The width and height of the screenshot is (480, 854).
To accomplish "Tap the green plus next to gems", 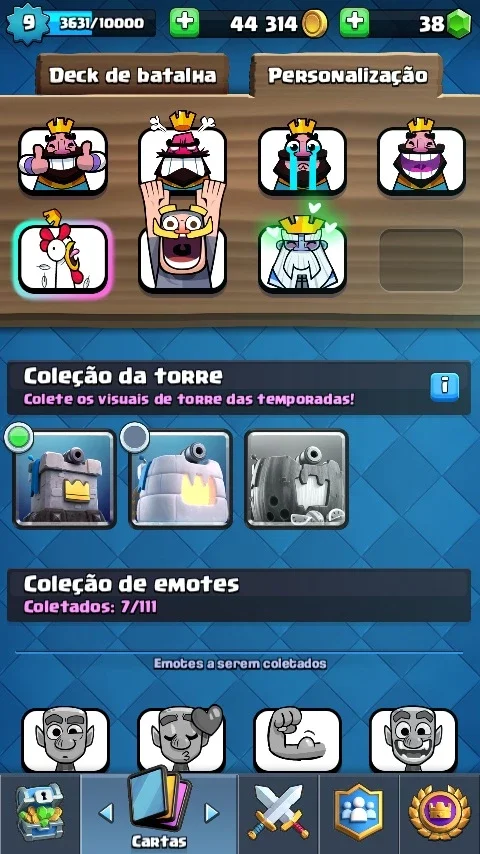I will coord(354,23).
